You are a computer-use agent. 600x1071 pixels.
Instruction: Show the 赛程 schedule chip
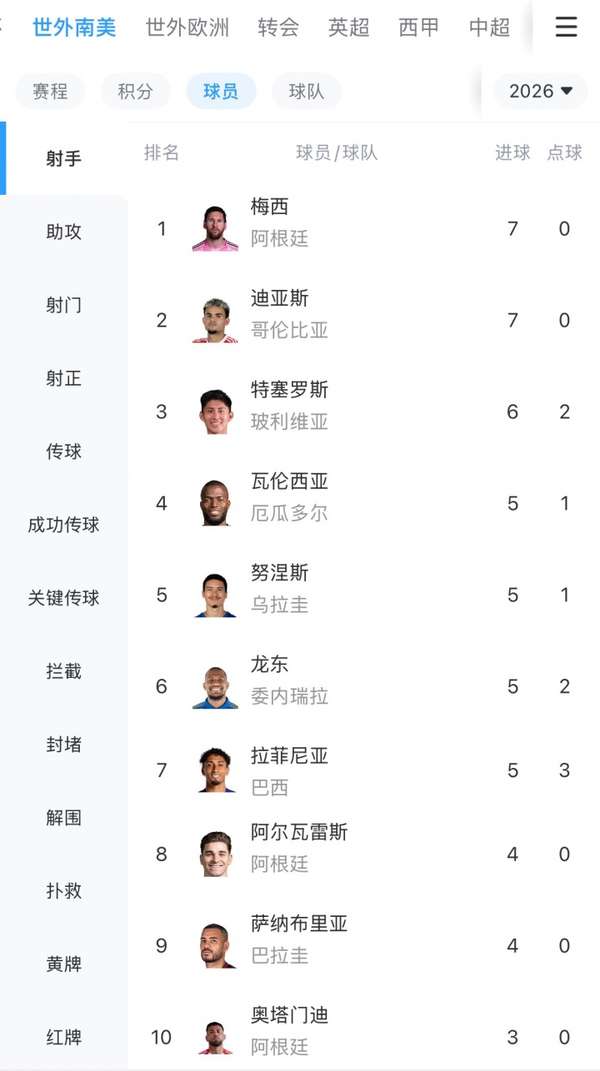coord(50,91)
